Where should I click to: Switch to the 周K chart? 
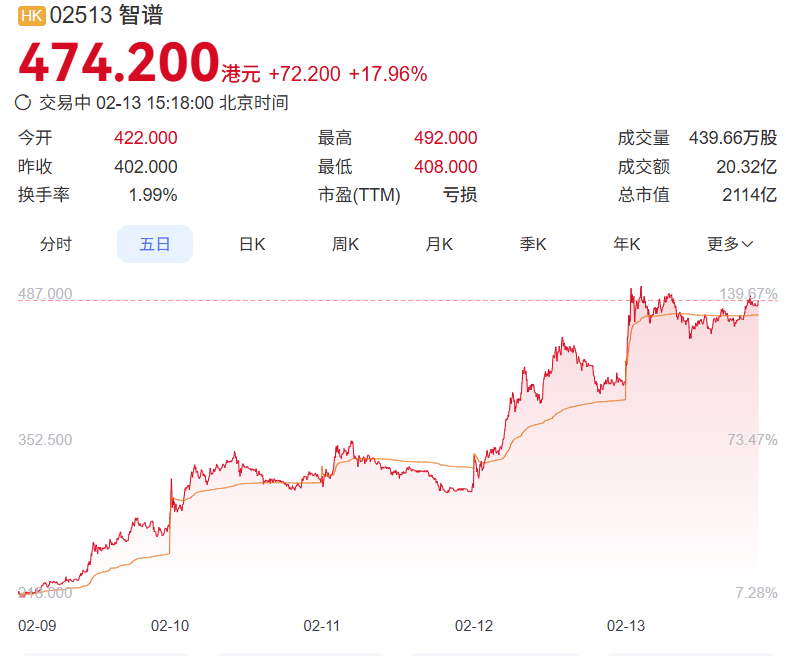click(346, 244)
